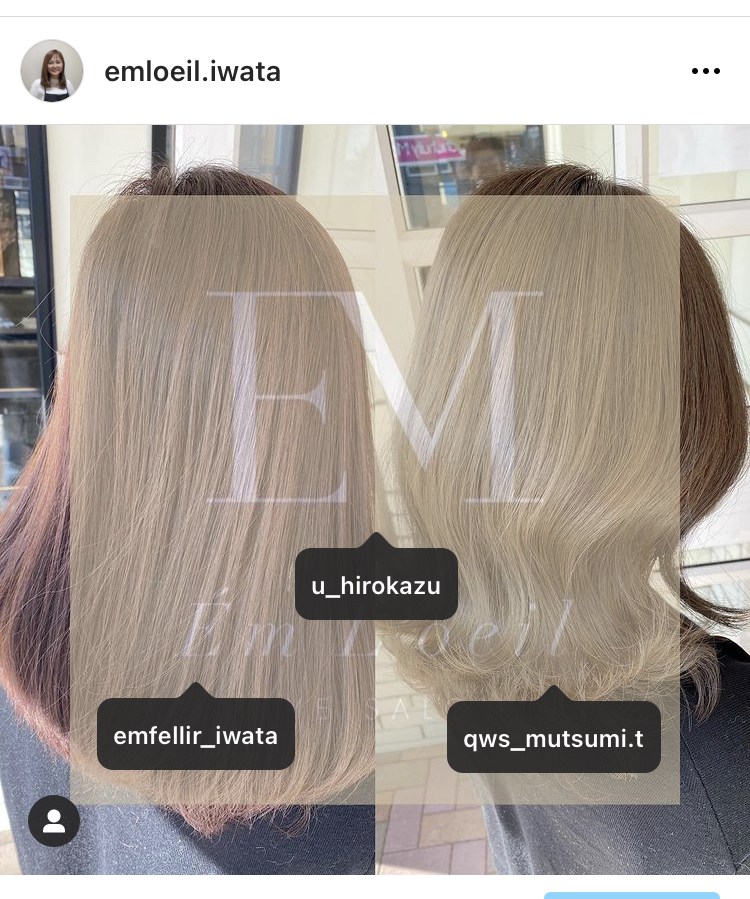Open the tagged account qws_mutsumi.t
Screen dimensions: 750x899
[x=553, y=738]
